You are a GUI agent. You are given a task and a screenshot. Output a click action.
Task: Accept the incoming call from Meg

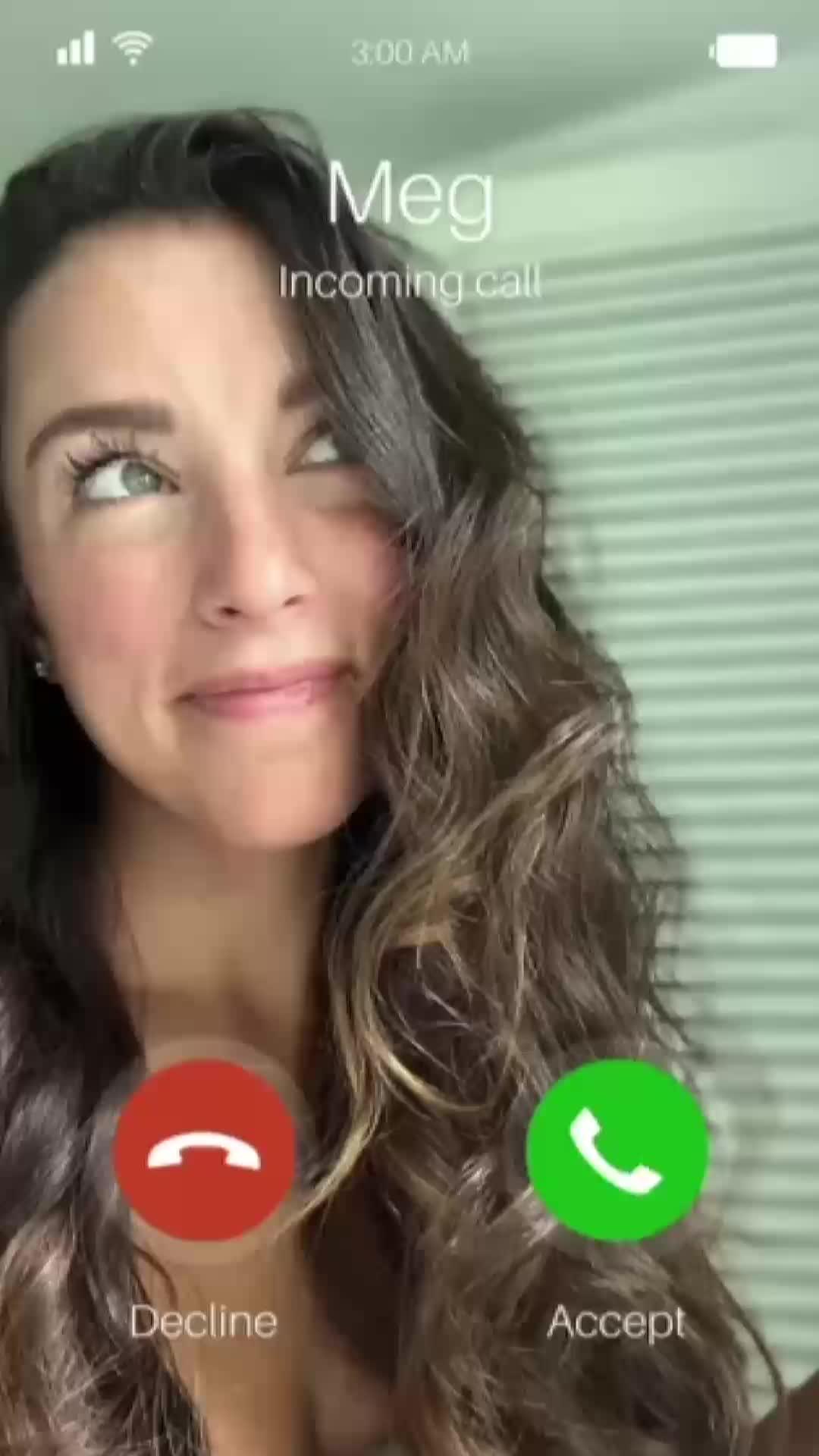[x=617, y=1150]
